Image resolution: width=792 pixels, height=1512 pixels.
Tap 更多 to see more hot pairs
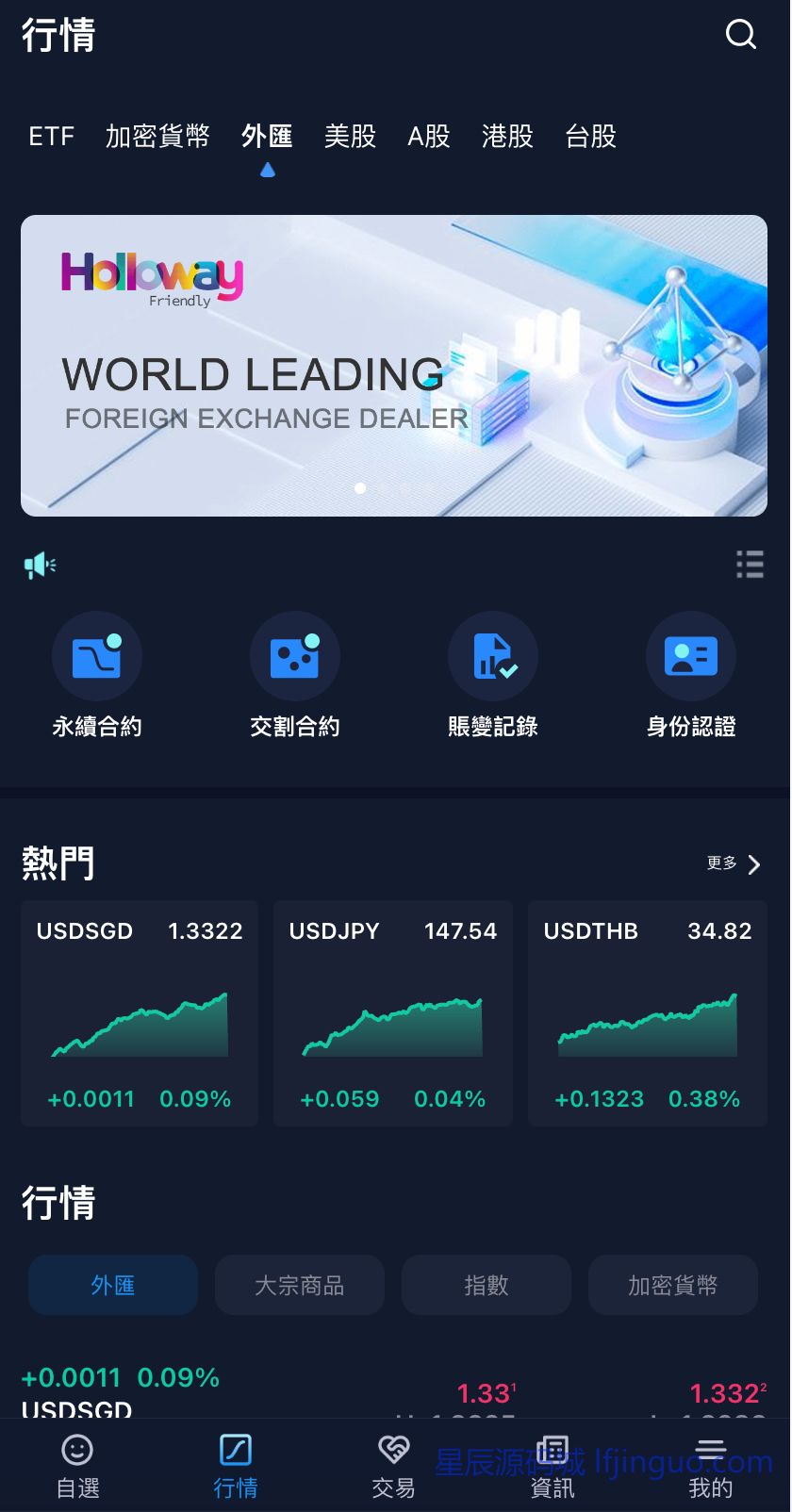coord(734,863)
